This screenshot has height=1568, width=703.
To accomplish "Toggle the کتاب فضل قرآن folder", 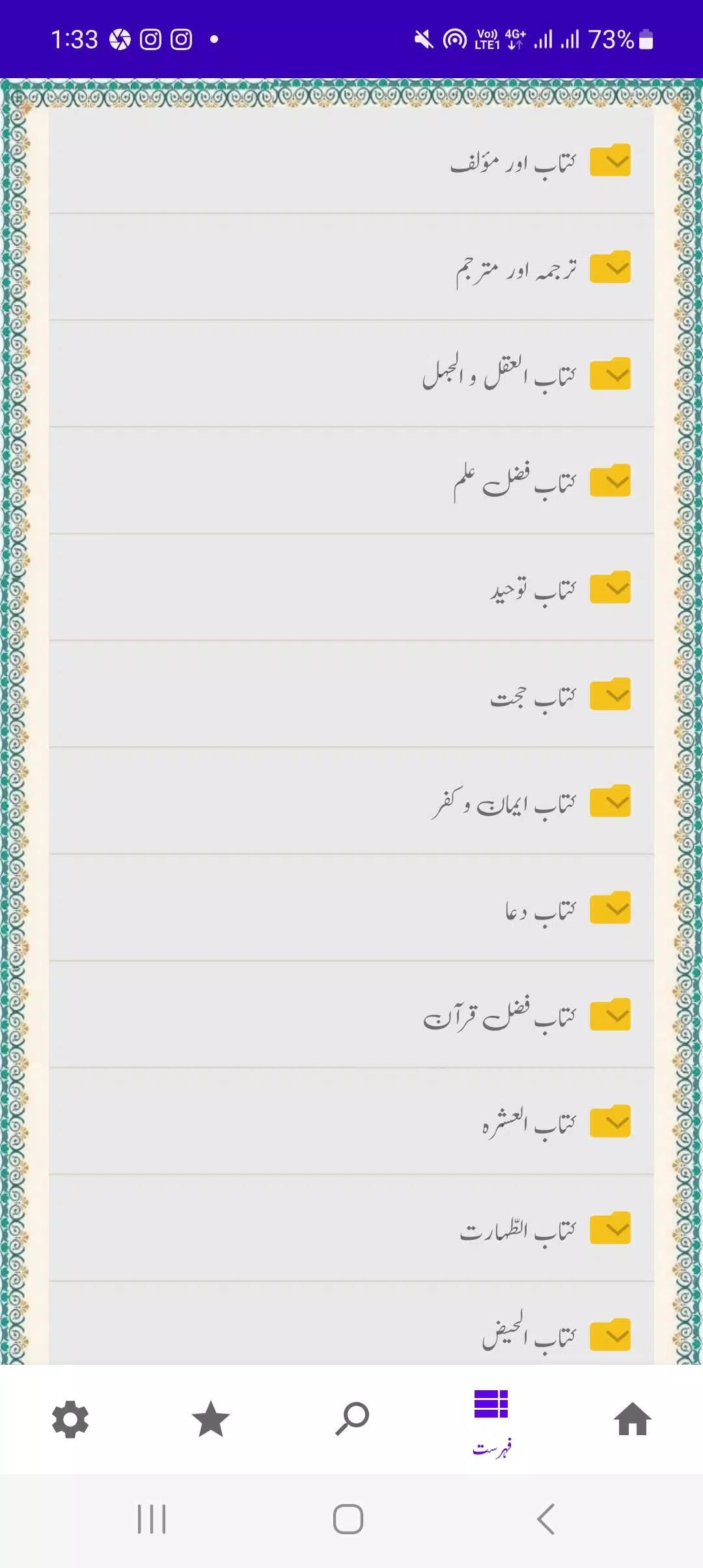I will coord(610,1015).
